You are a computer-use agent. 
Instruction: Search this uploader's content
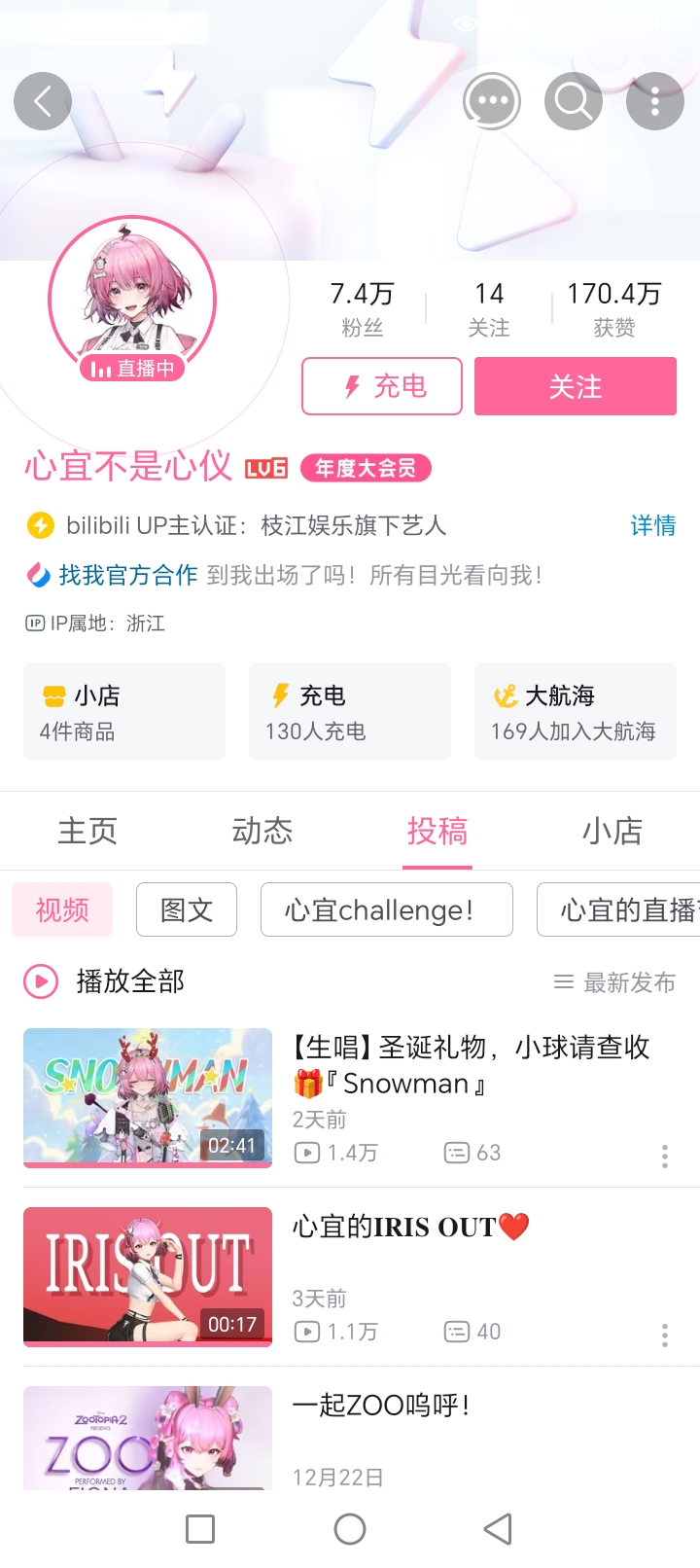pyautogui.click(x=573, y=101)
